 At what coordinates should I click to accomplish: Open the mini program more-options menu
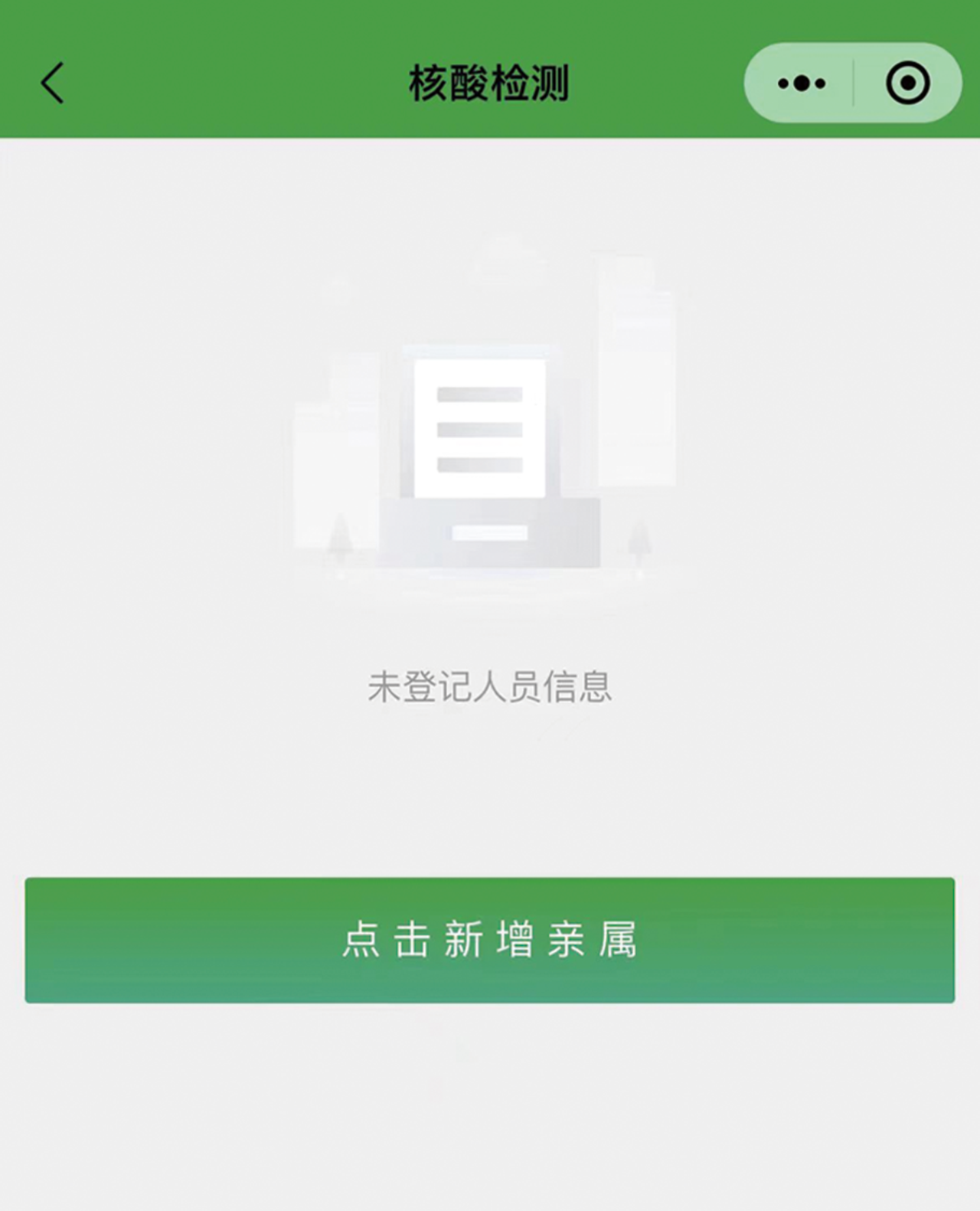801,83
